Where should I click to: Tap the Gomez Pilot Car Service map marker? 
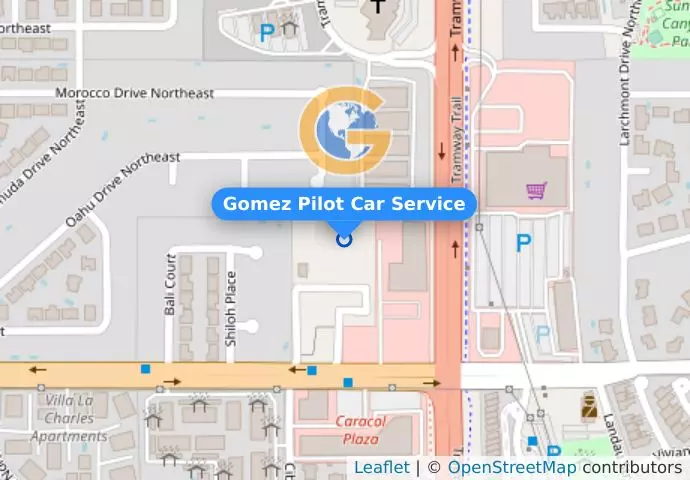point(344,239)
